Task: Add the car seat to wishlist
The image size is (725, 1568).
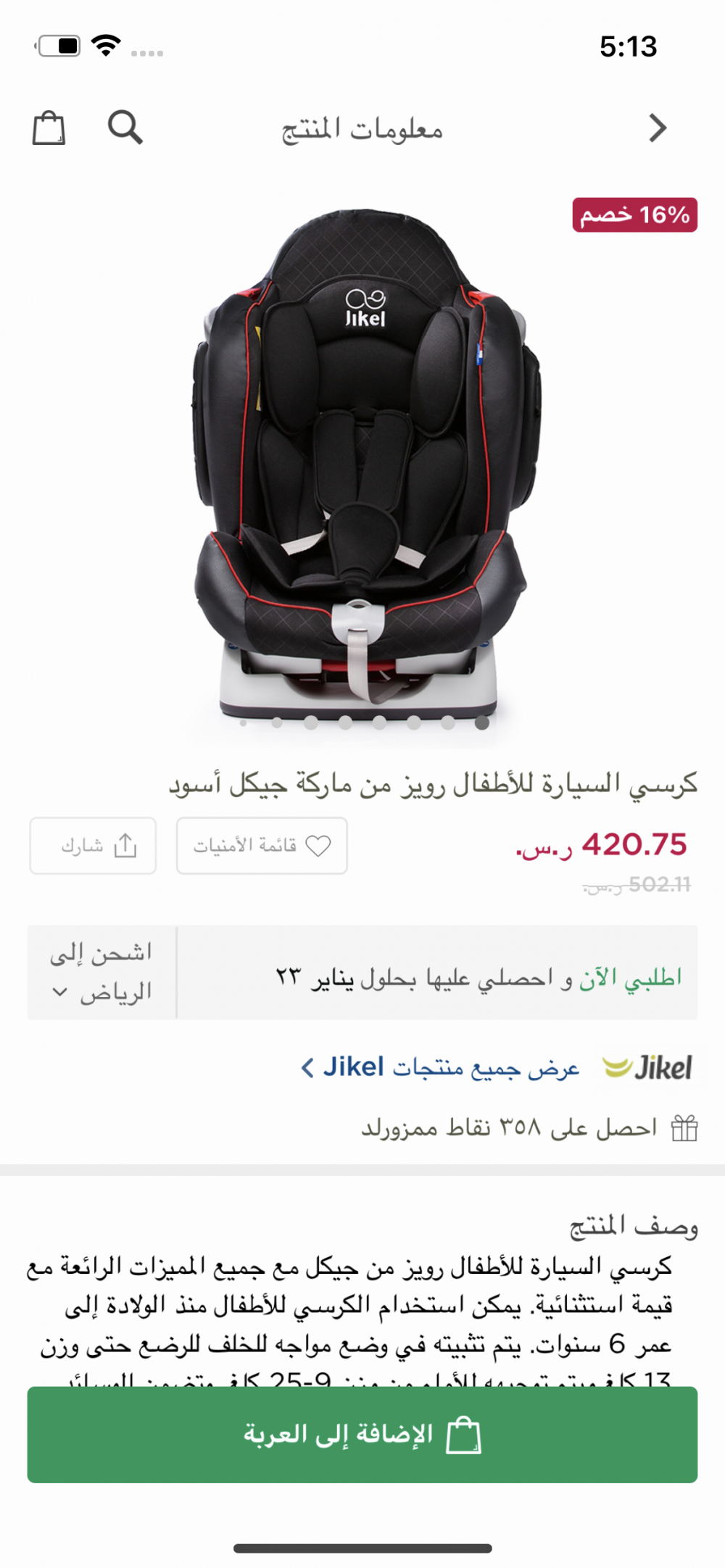Action: coord(262,846)
